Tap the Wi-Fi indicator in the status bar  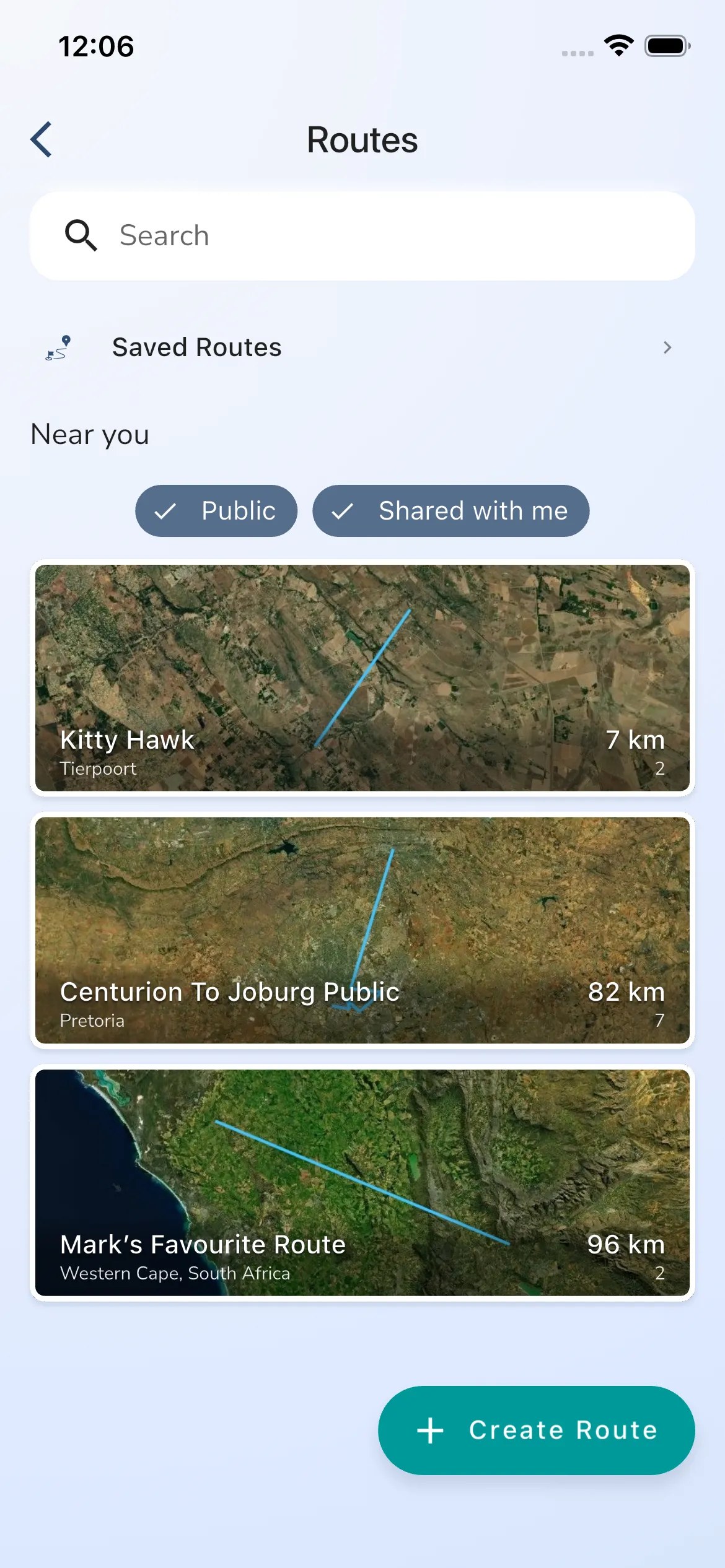(618, 45)
